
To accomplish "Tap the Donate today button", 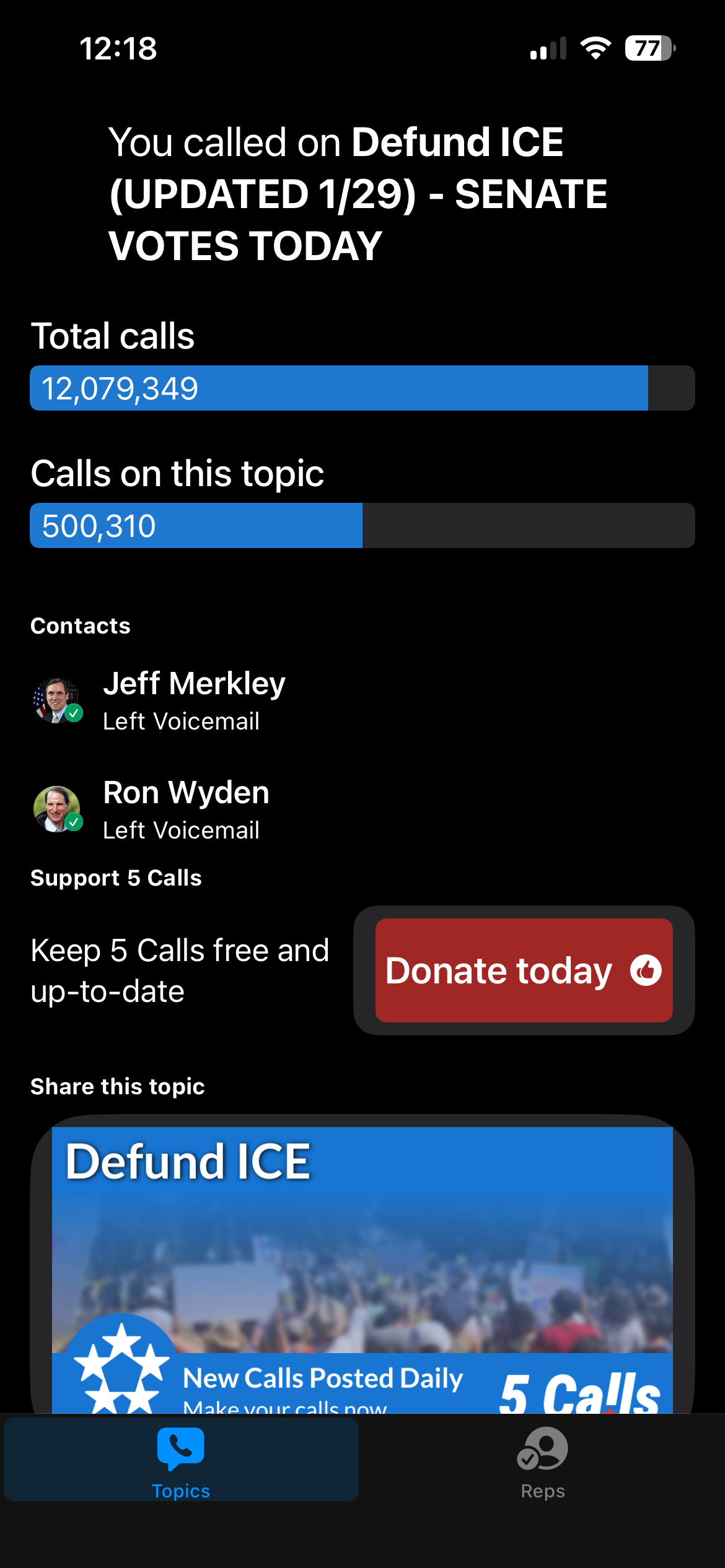I will (524, 970).
